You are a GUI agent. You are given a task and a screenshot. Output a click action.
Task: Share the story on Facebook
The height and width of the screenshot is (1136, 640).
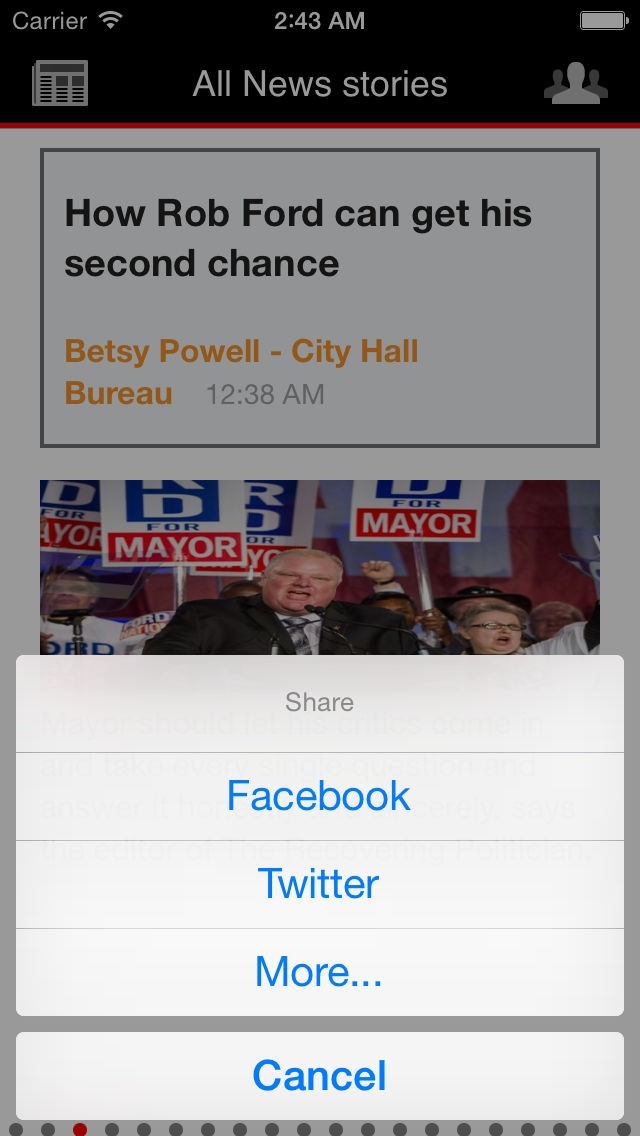click(319, 796)
